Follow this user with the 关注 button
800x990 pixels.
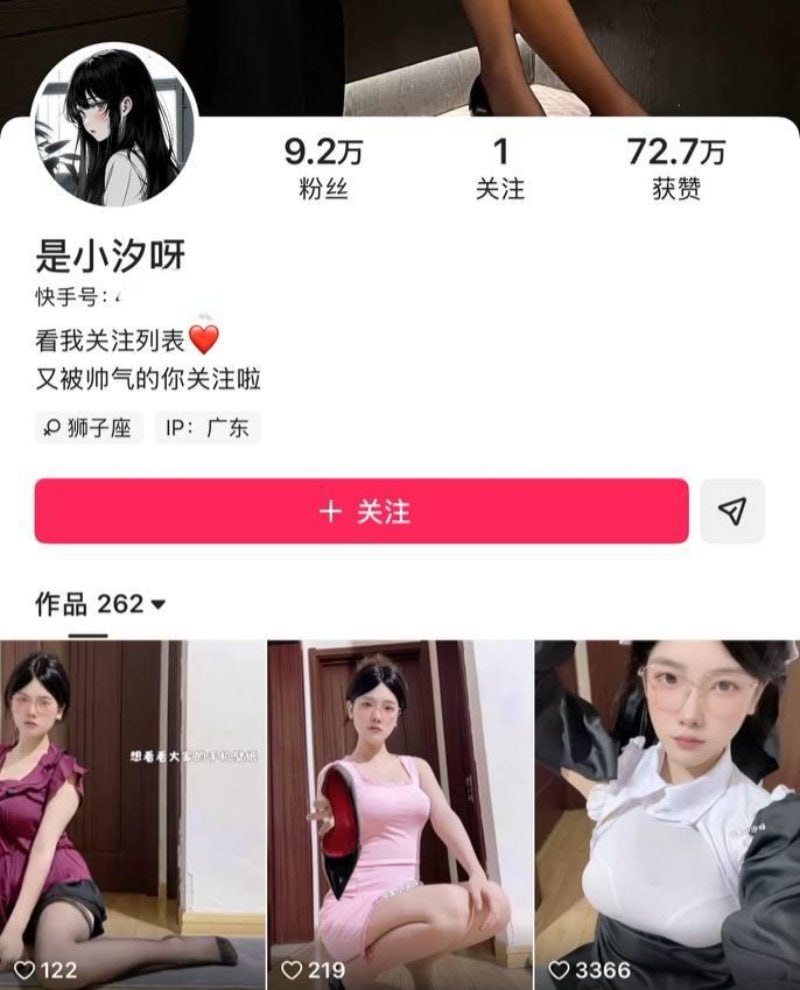361,511
